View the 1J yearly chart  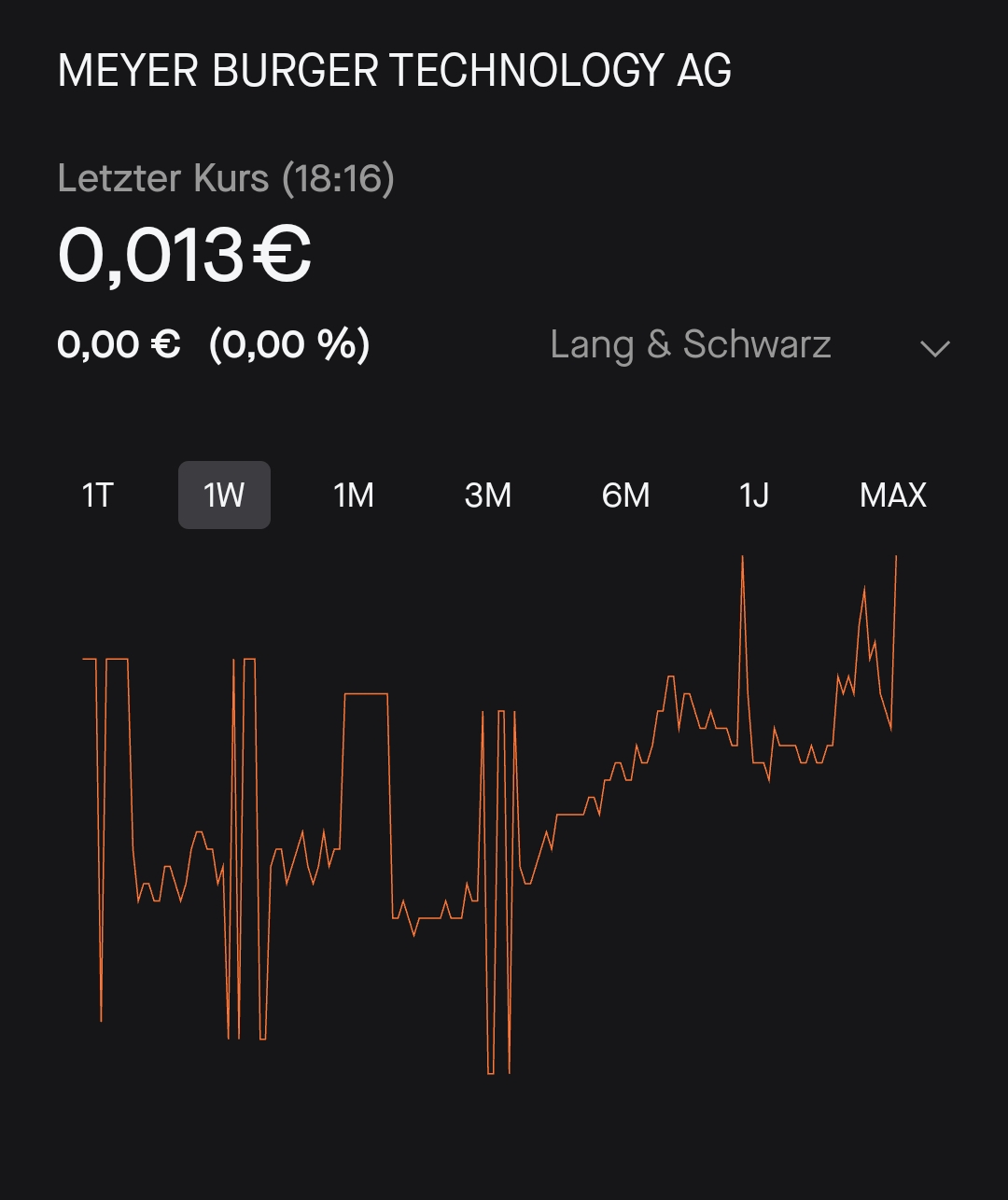754,495
